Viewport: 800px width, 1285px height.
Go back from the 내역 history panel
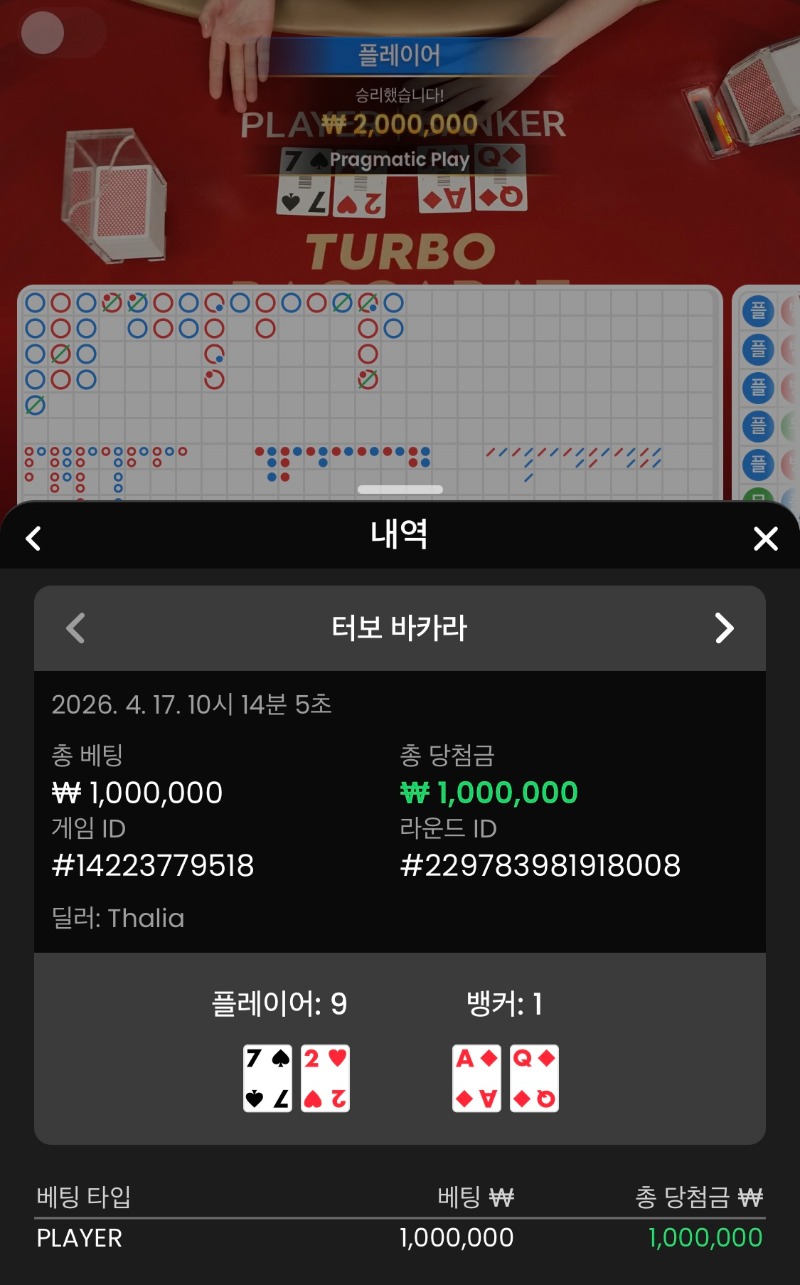click(34, 539)
